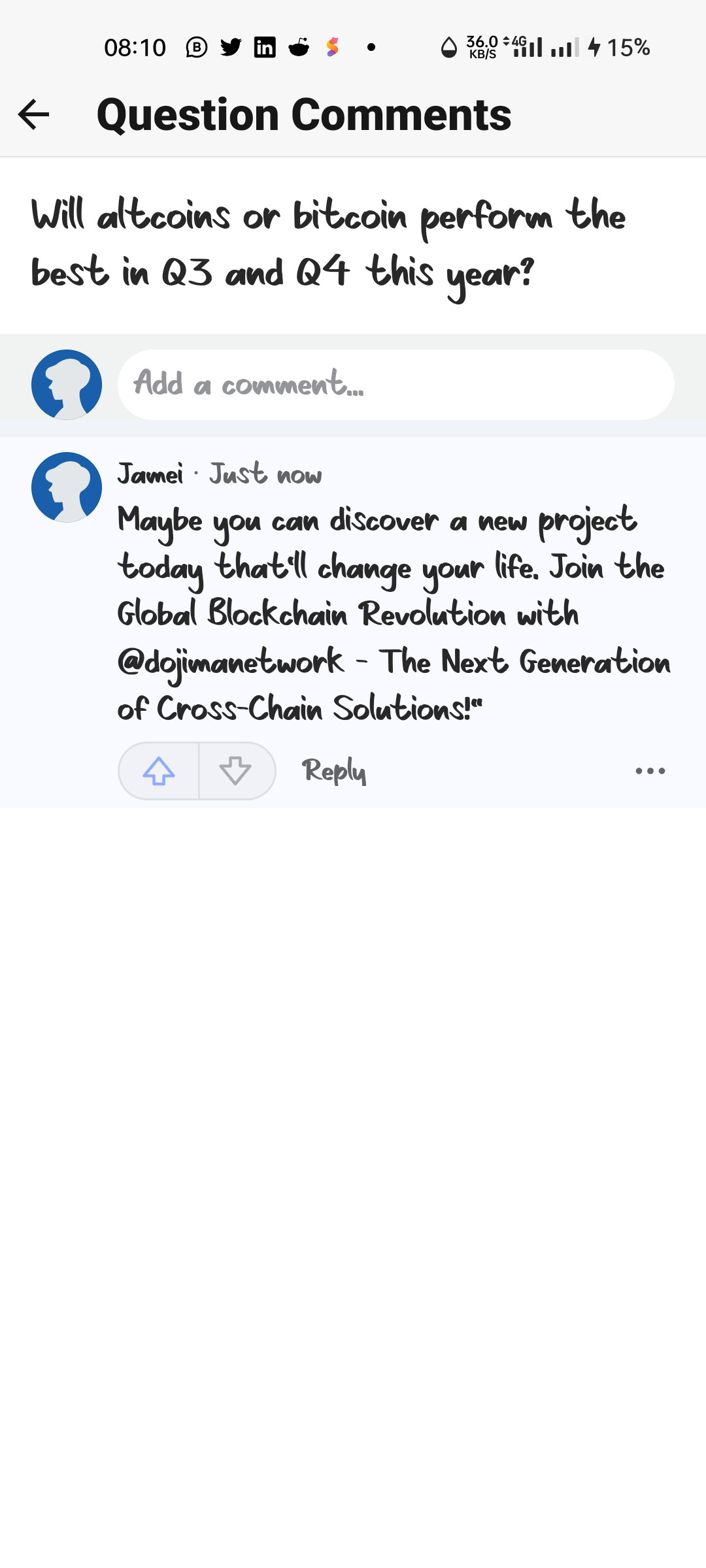The height and width of the screenshot is (1568, 706).
Task: Reply to Jamei's comment
Action: click(x=333, y=771)
